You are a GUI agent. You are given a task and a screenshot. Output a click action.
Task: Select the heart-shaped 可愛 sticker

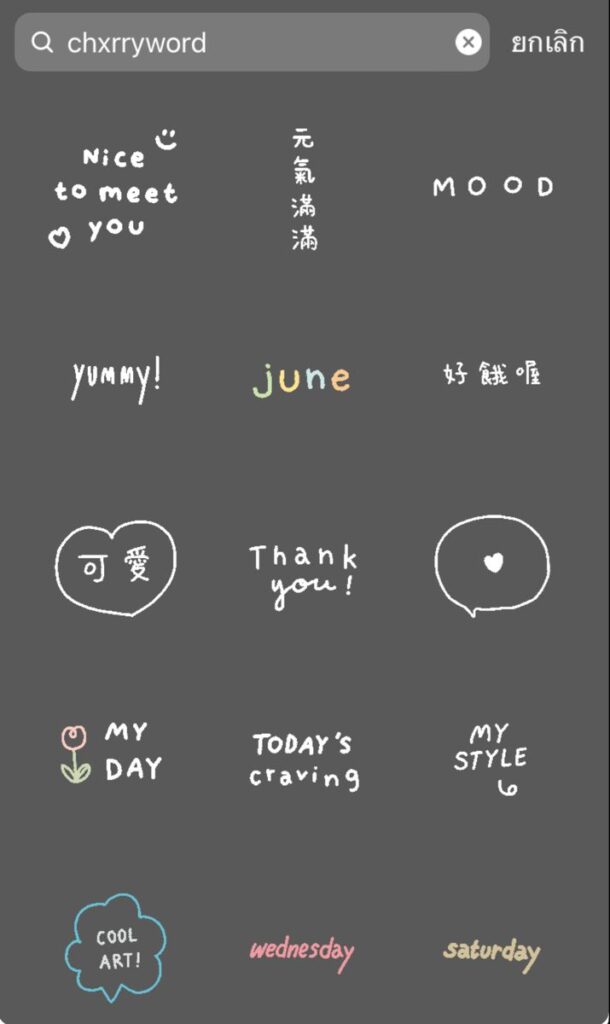[x=115, y=567]
